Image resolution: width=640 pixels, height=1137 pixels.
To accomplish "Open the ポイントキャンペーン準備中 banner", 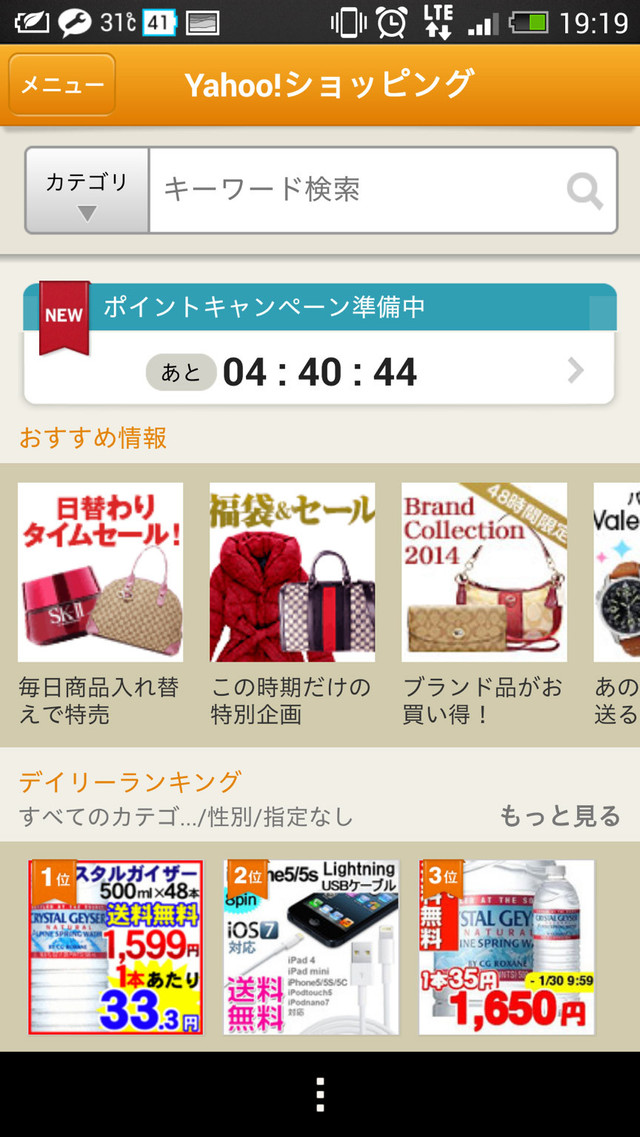I will (x=319, y=344).
